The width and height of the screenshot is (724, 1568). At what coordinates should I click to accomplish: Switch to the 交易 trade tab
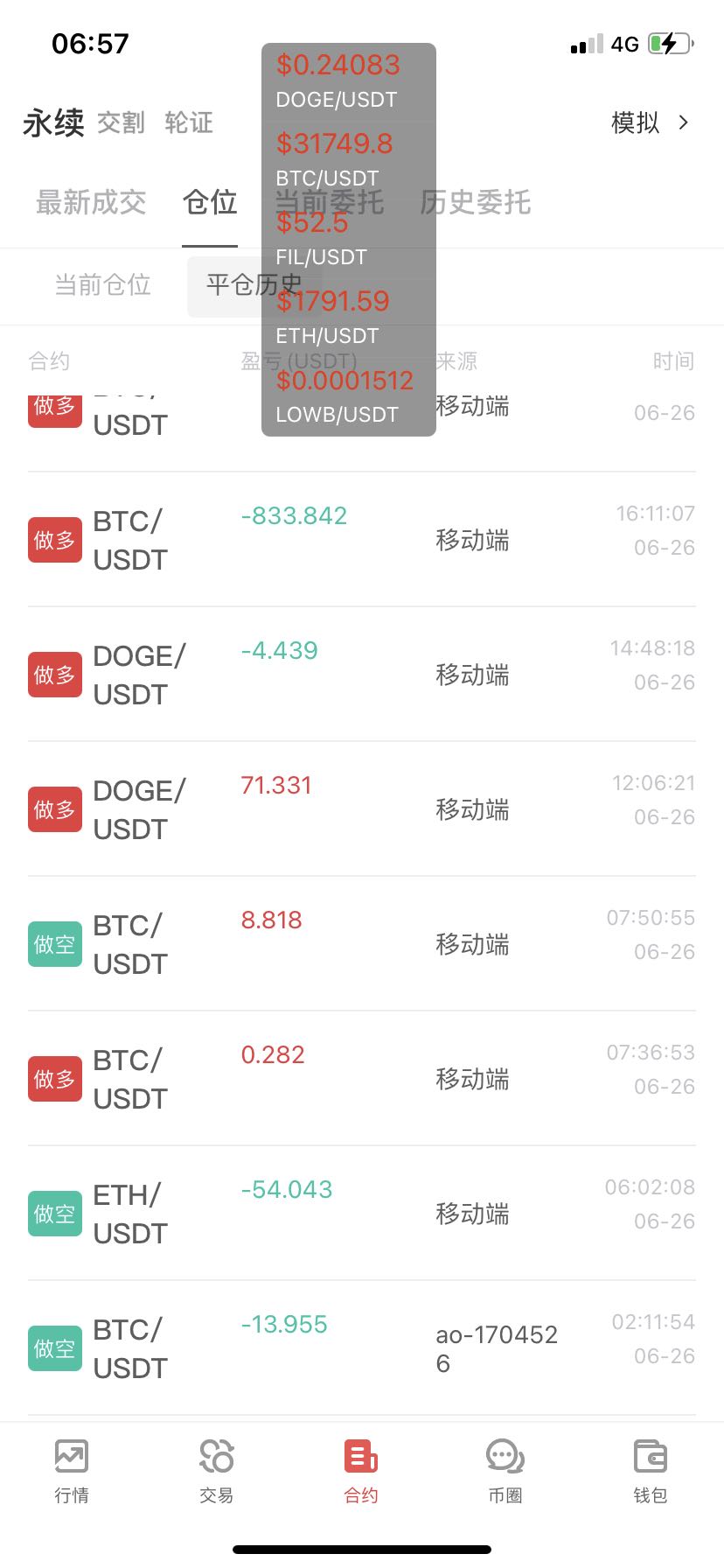coord(216,1472)
